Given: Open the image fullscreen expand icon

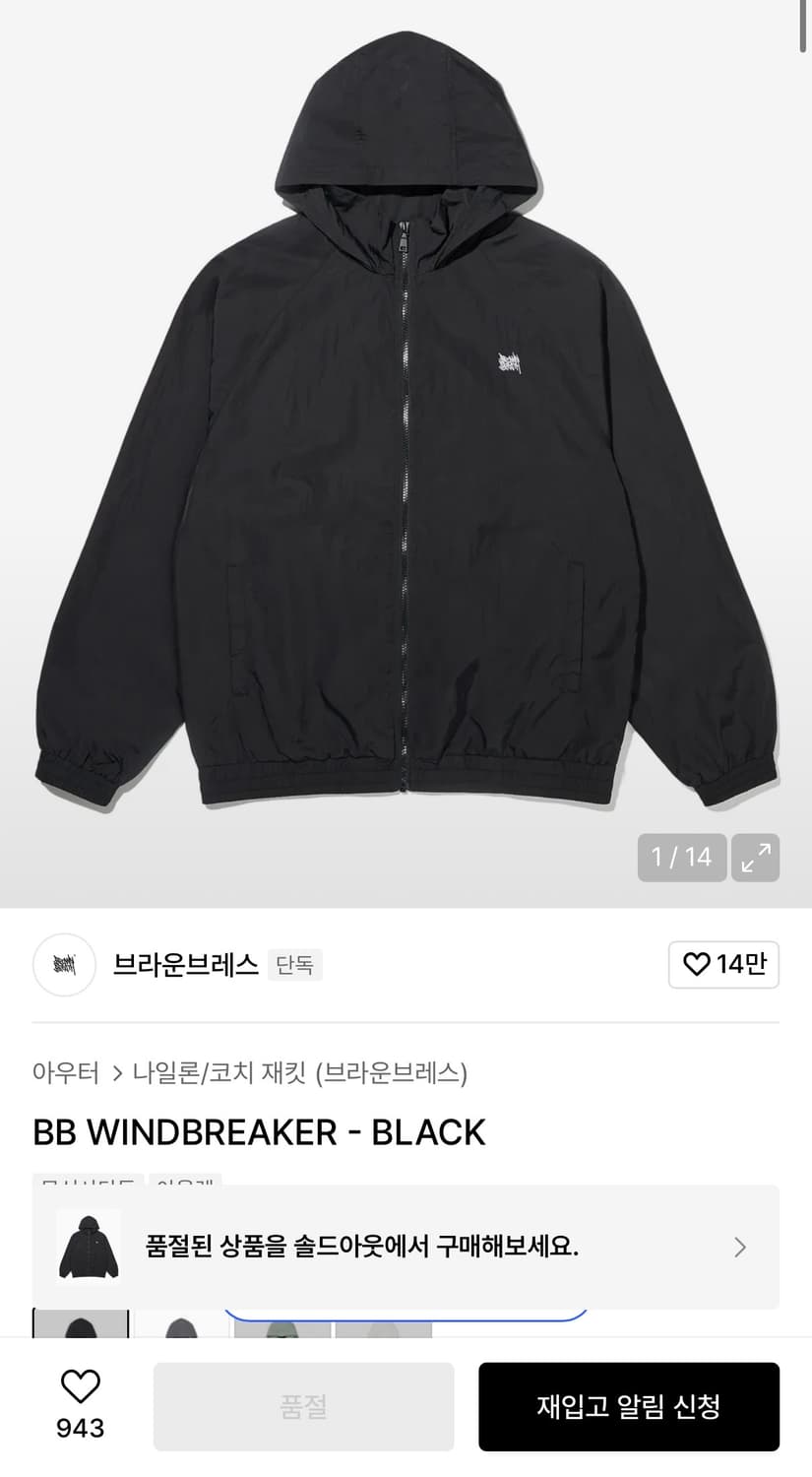Looking at the screenshot, I should click(755, 858).
